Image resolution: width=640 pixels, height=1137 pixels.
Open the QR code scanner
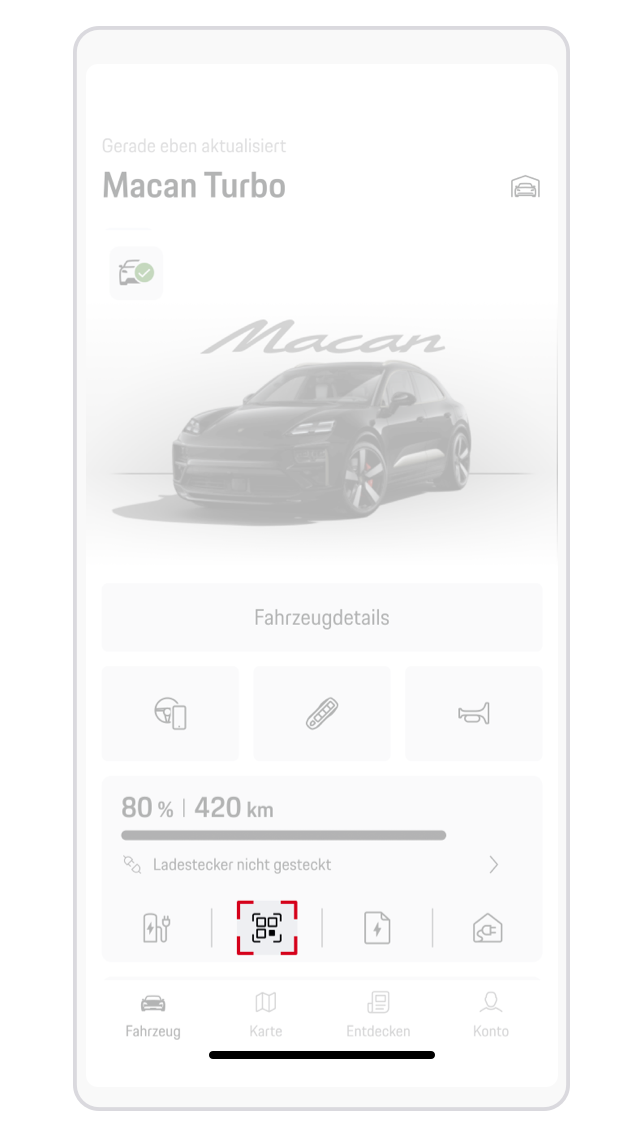(x=267, y=928)
